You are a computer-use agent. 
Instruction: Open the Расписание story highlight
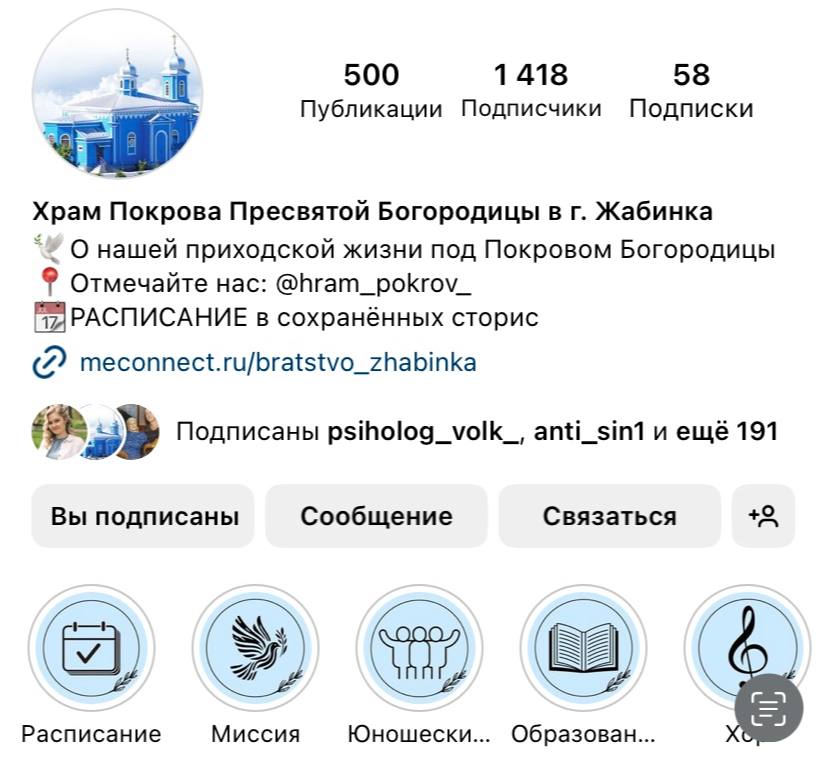(91, 648)
